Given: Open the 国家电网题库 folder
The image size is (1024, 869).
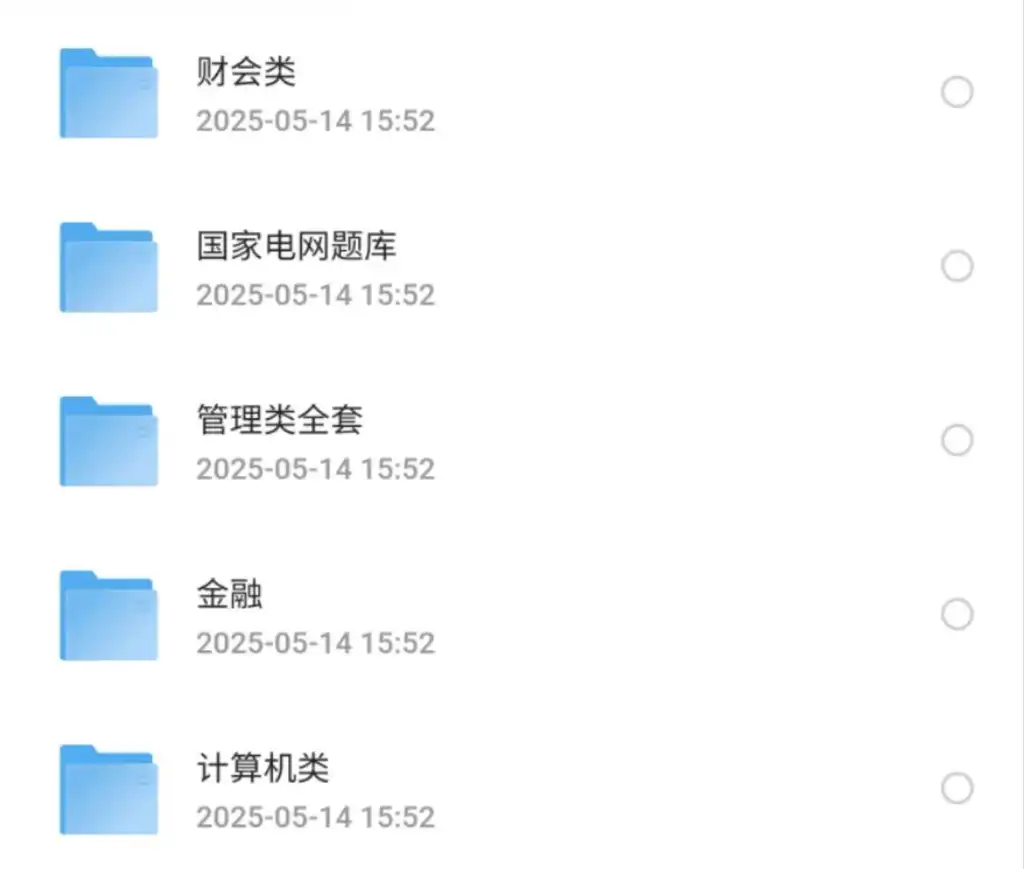Looking at the screenshot, I should pyautogui.click(x=296, y=246).
